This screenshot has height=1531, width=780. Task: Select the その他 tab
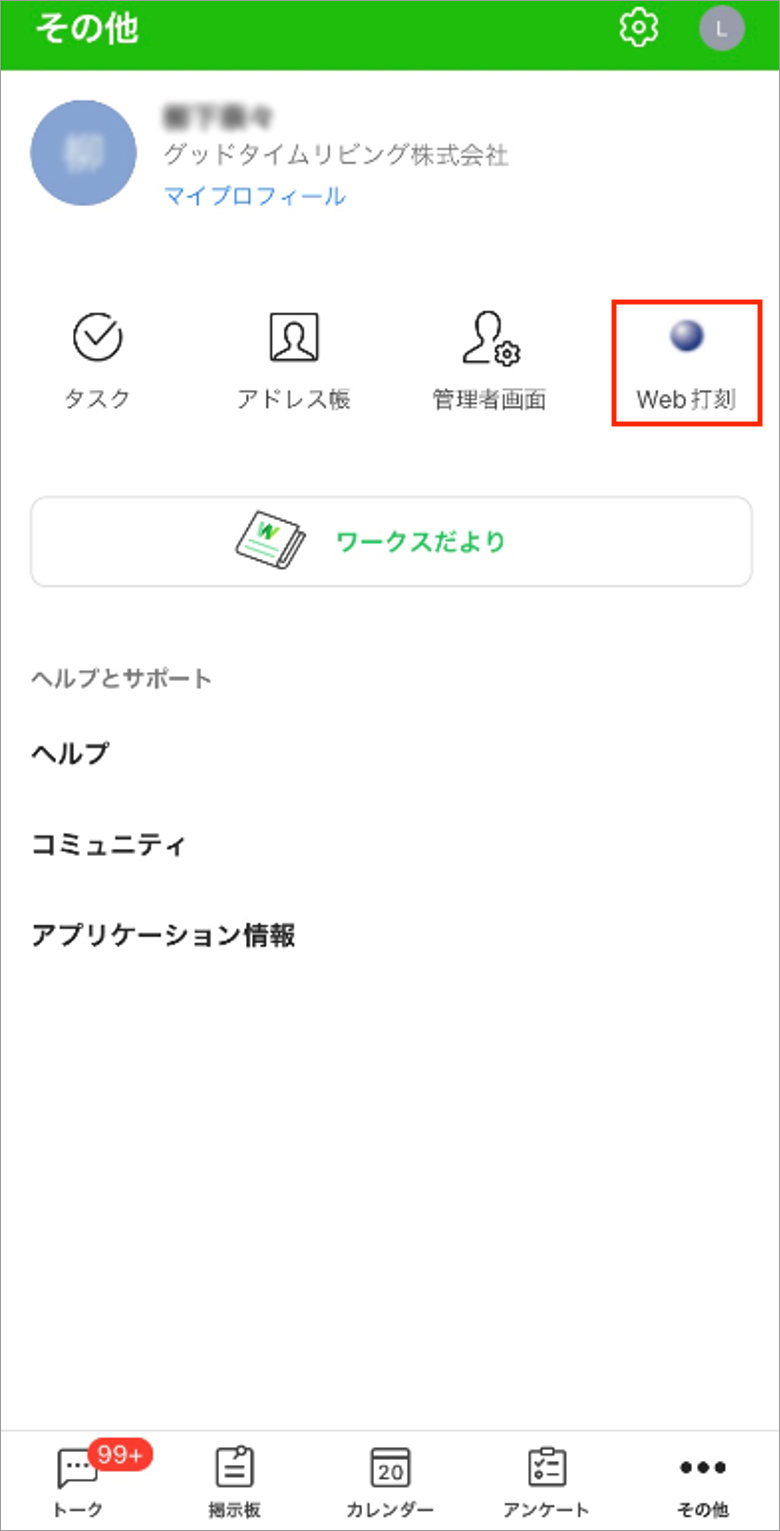tap(702, 1480)
